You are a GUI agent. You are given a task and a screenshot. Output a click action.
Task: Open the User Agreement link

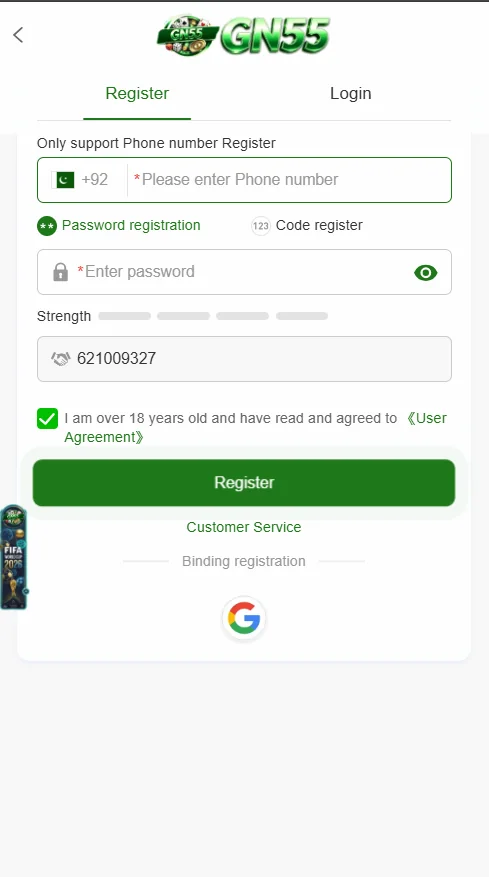(x=256, y=427)
